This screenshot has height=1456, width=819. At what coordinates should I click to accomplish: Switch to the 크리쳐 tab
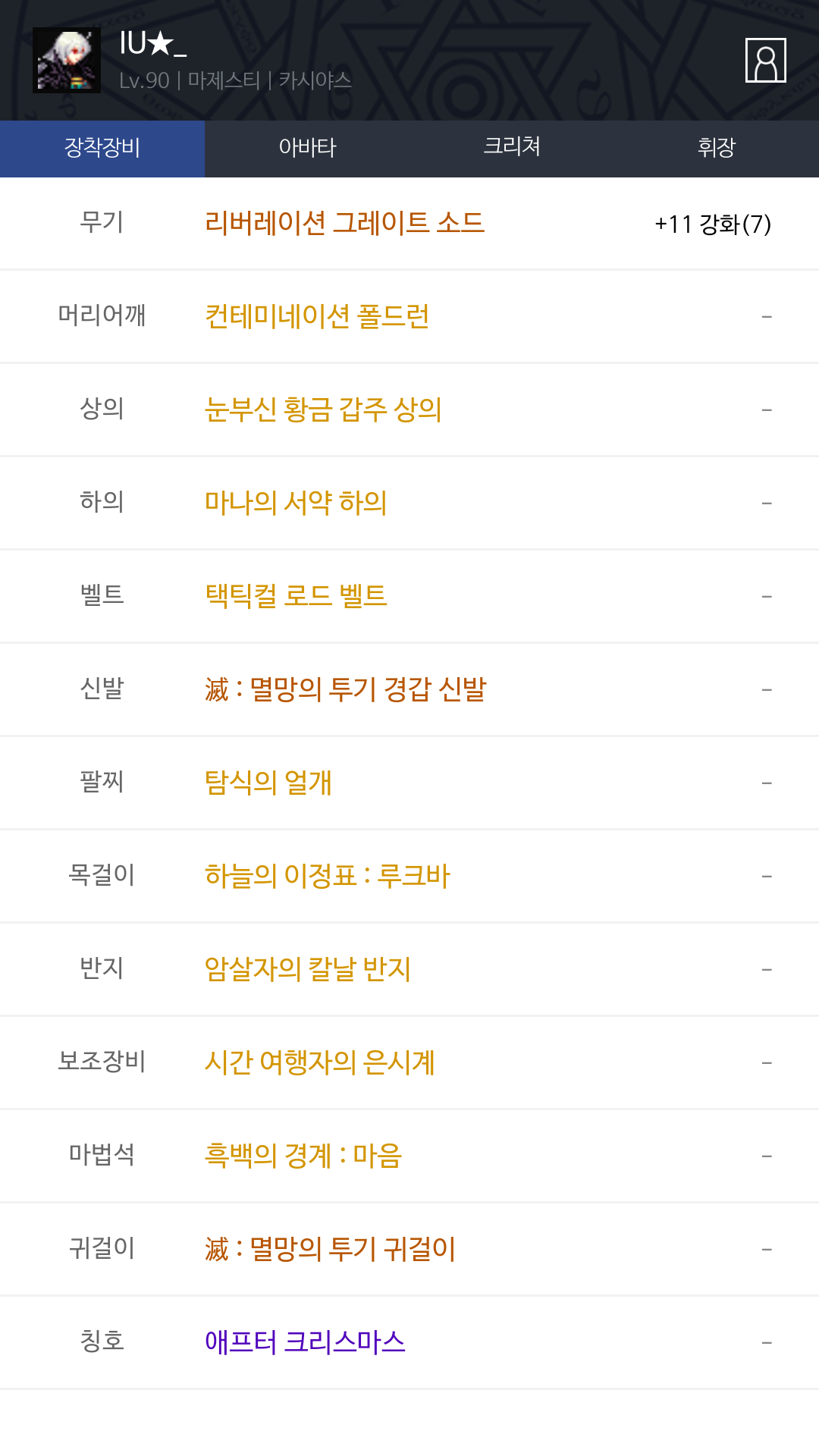point(512,148)
